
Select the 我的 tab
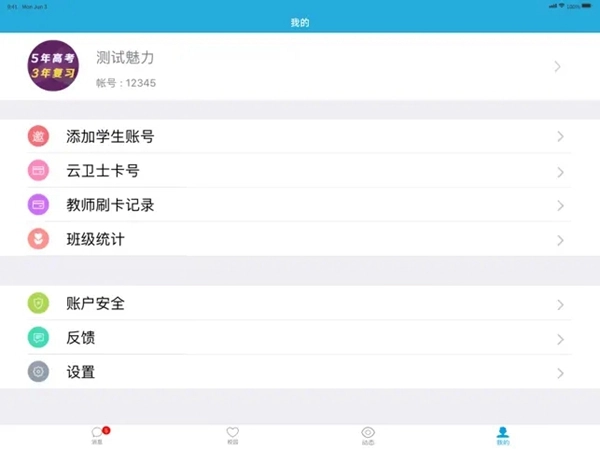point(503,435)
